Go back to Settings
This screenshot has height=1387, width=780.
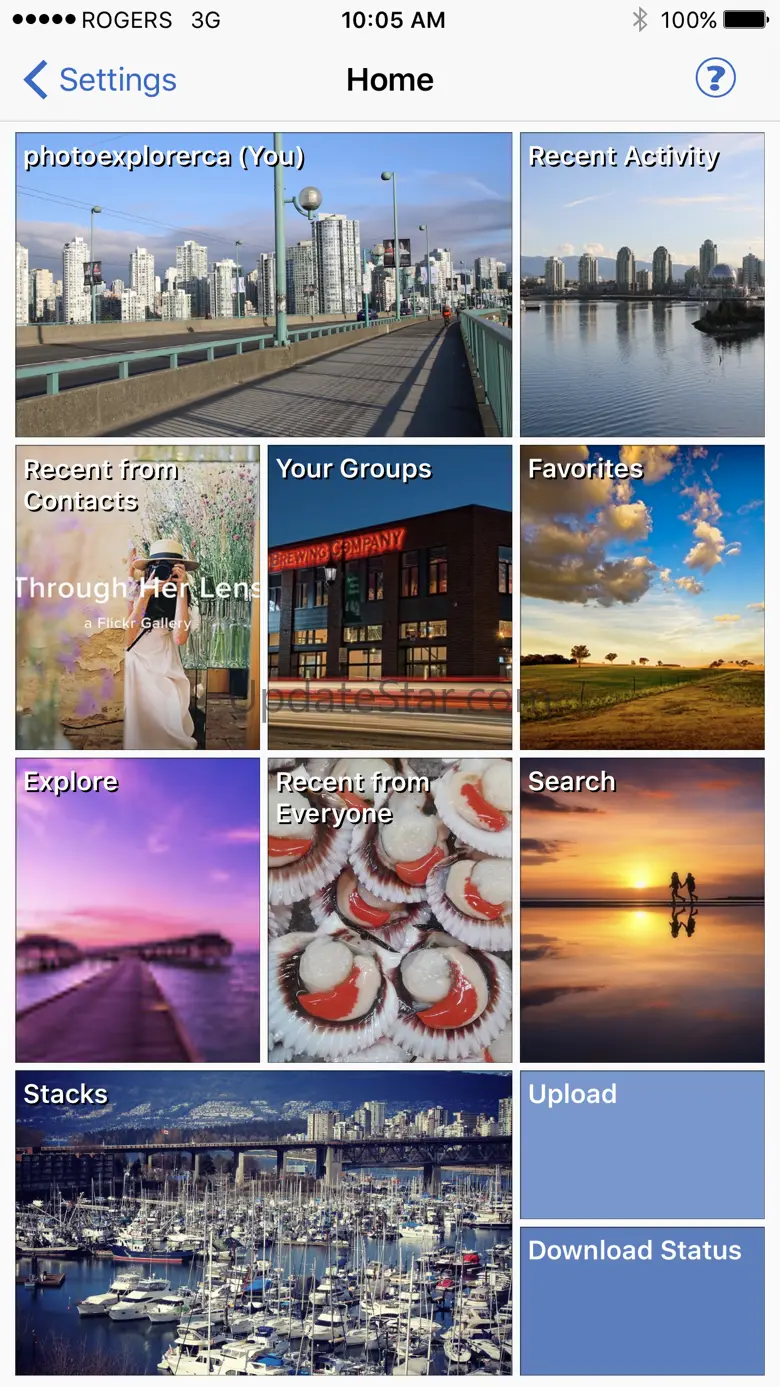100,80
